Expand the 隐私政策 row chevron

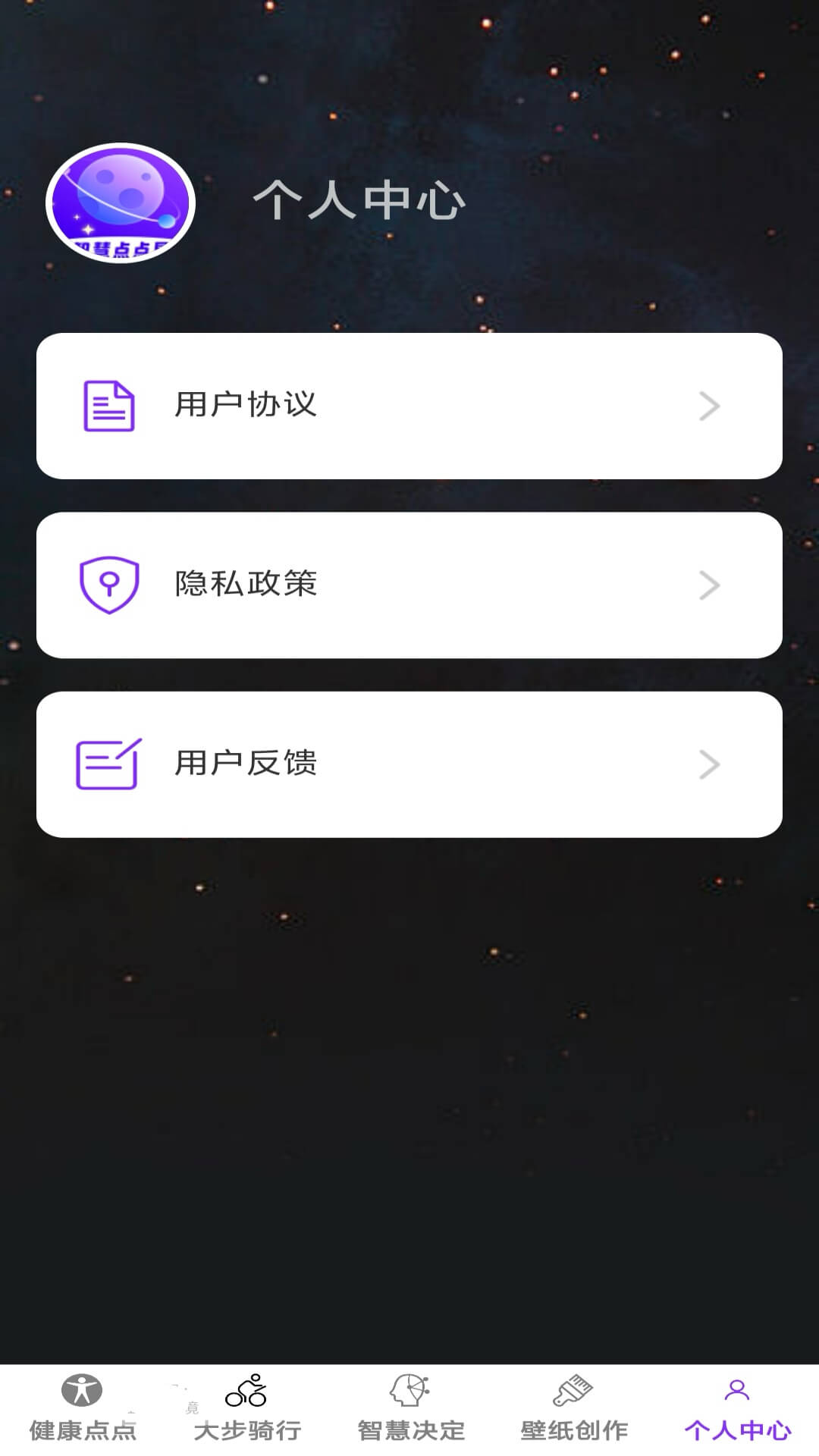click(x=710, y=583)
